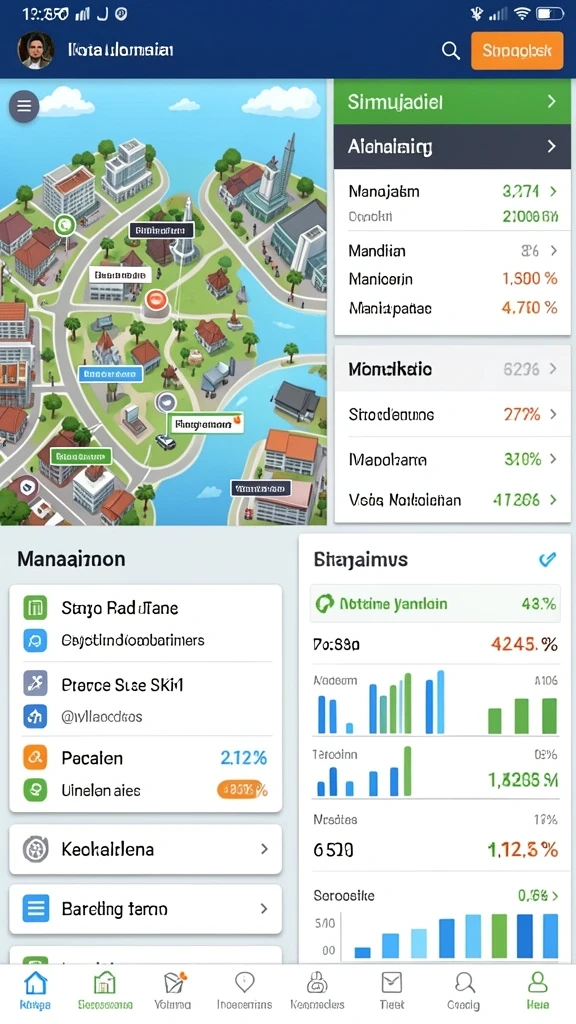Viewport: 576px width, 1024px height.
Task: Expand the green Simmujadiel row
Action: coord(452,101)
